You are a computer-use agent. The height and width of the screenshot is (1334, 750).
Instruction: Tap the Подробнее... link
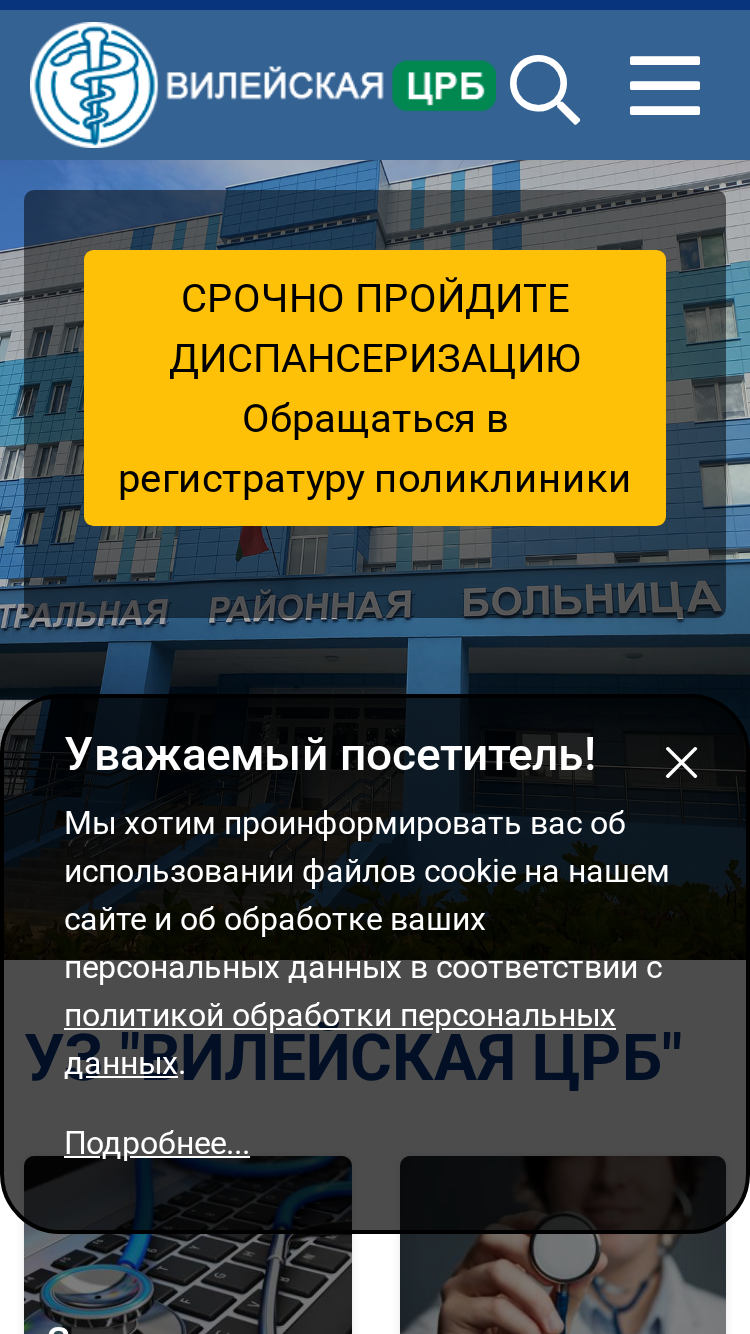[x=157, y=1142]
